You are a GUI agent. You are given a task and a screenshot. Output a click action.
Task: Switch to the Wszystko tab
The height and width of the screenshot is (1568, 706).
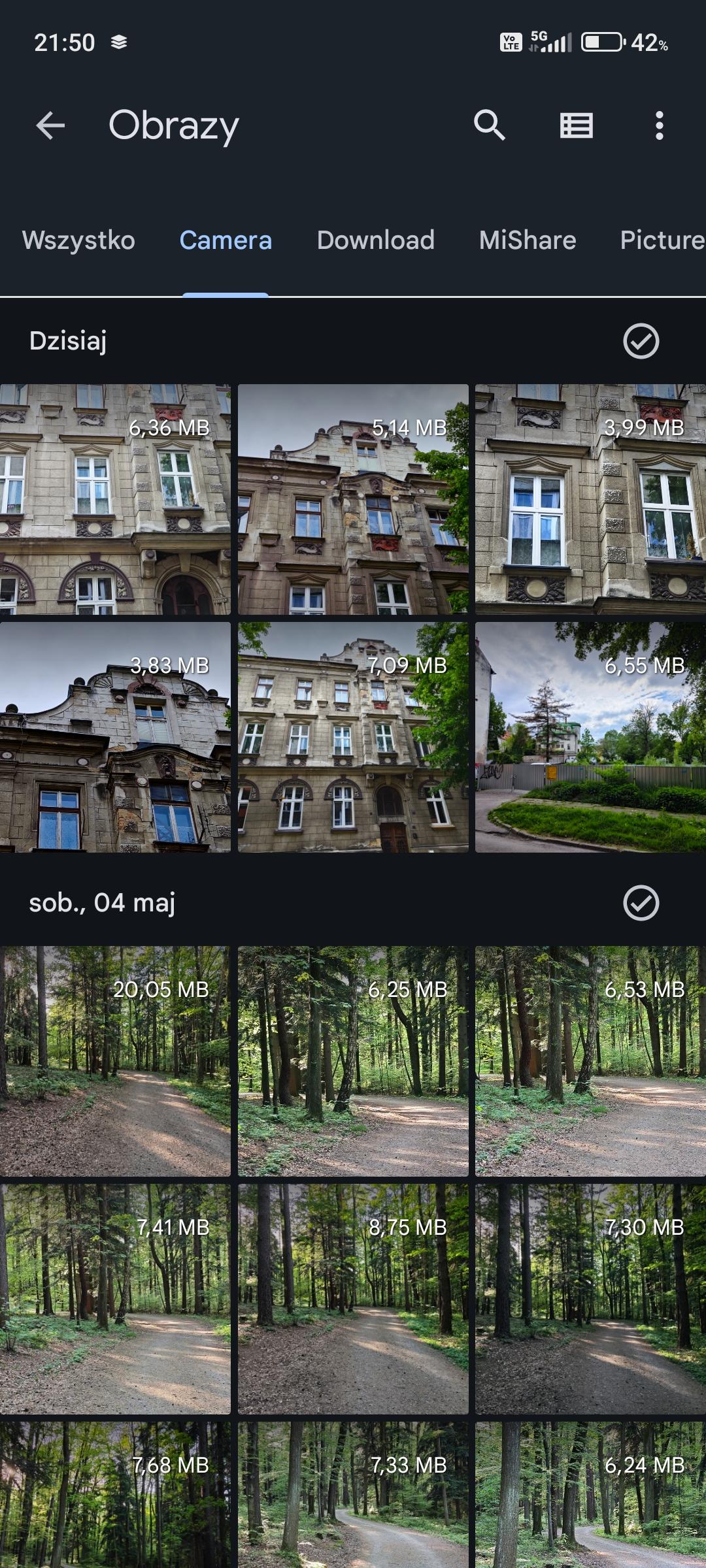click(78, 240)
